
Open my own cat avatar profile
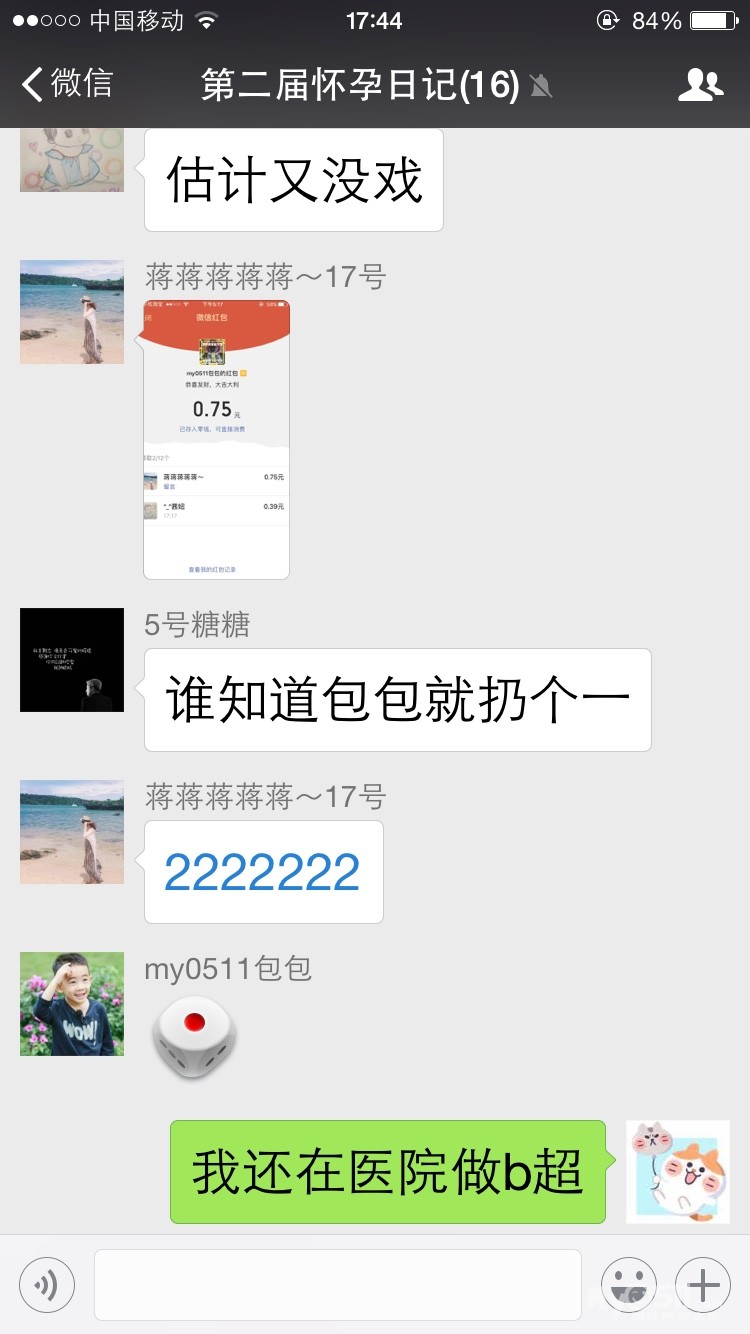click(x=677, y=1171)
